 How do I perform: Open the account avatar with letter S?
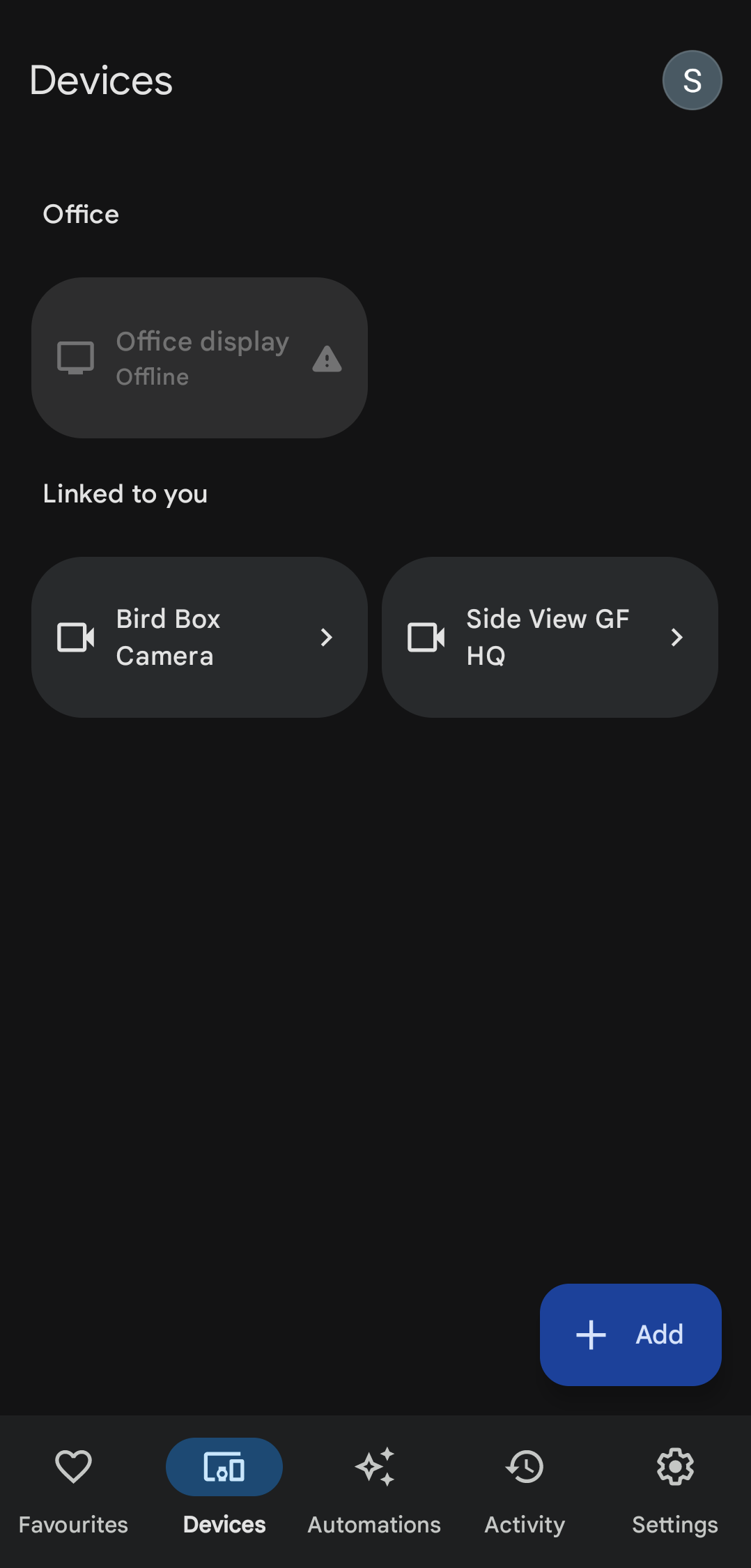(692, 80)
